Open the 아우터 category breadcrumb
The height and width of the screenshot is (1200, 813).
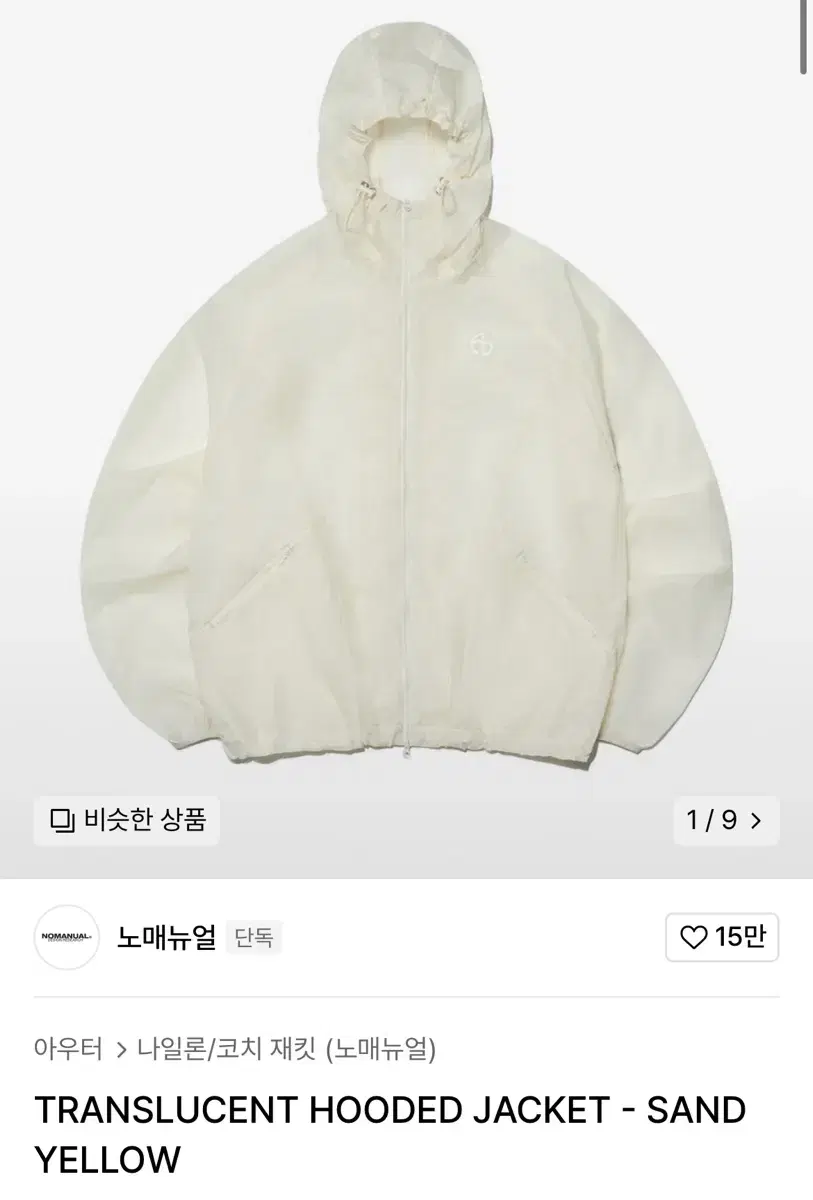(68, 1049)
